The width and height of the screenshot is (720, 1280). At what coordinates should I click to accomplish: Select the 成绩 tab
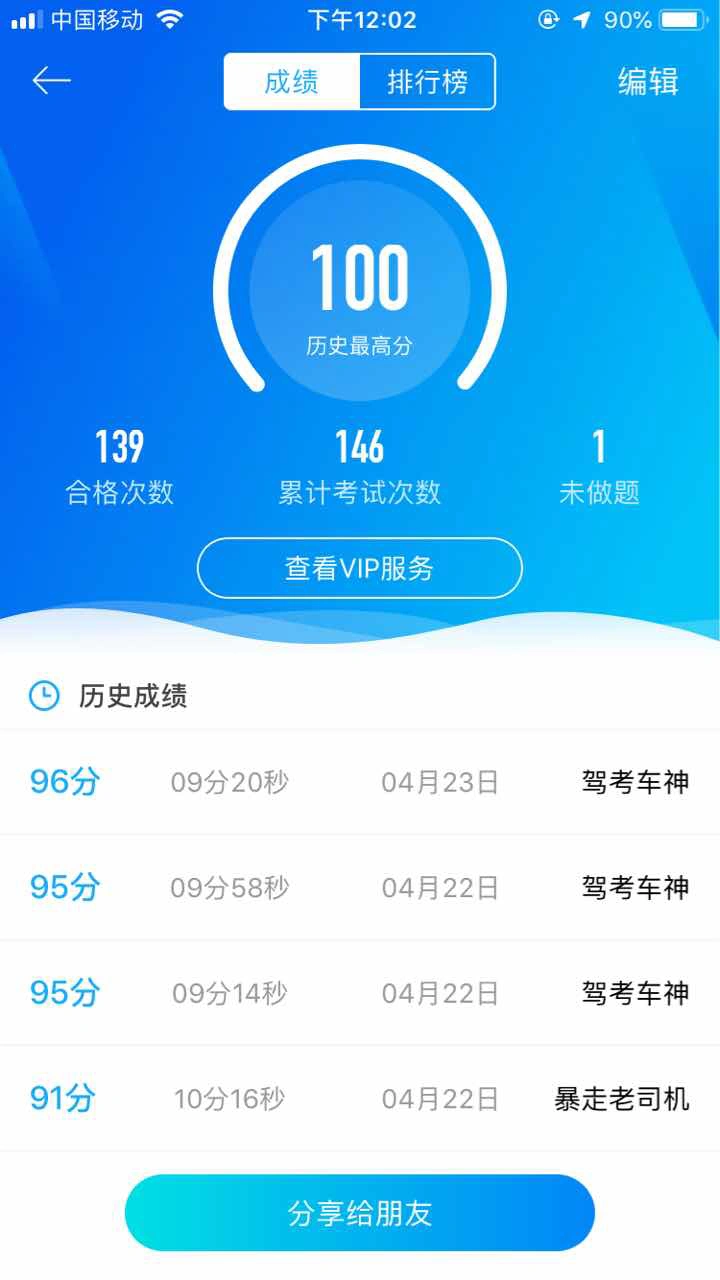(x=292, y=82)
